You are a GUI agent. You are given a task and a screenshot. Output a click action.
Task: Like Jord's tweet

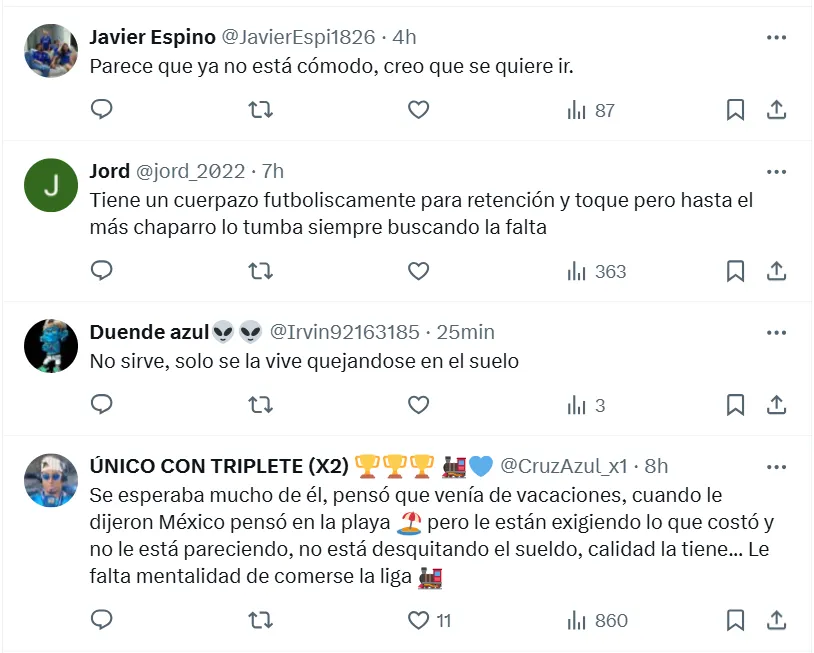tap(418, 271)
